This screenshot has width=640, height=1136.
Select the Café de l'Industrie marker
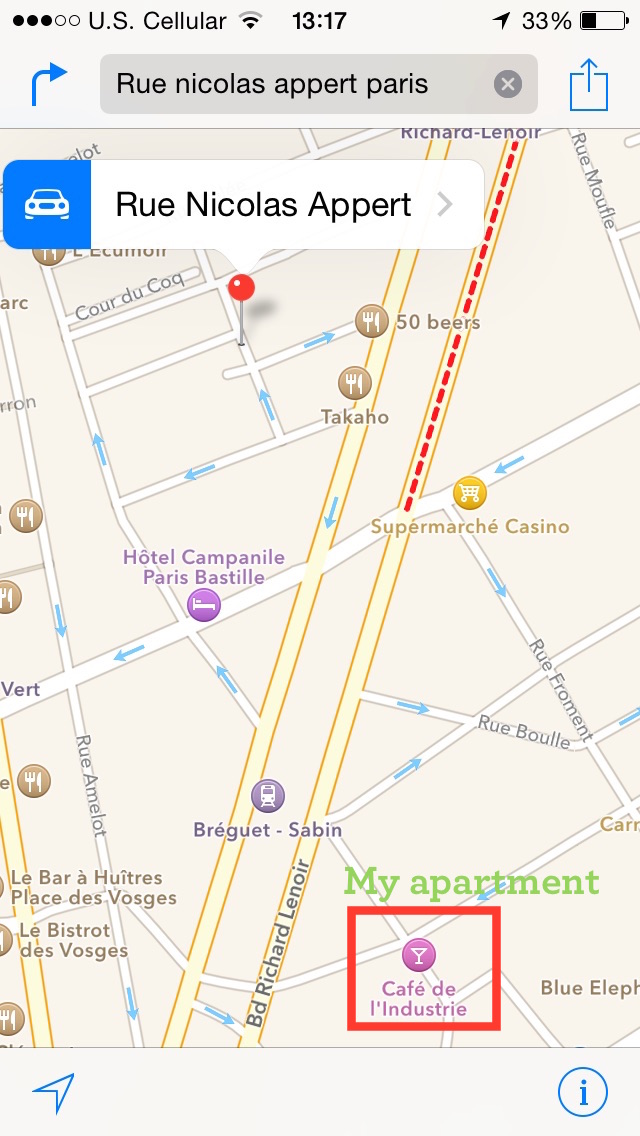tap(418, 955)
